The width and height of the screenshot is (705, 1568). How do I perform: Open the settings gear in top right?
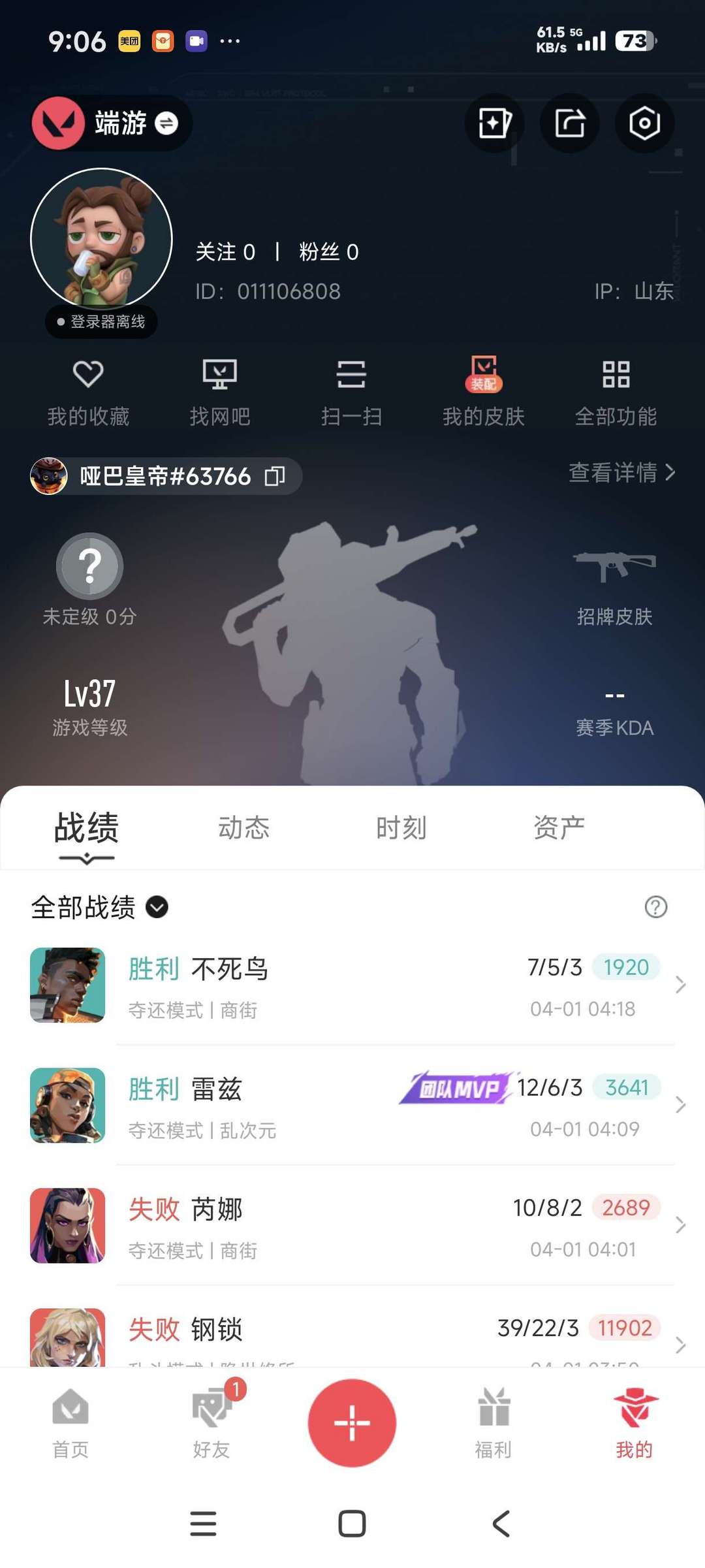644,123
